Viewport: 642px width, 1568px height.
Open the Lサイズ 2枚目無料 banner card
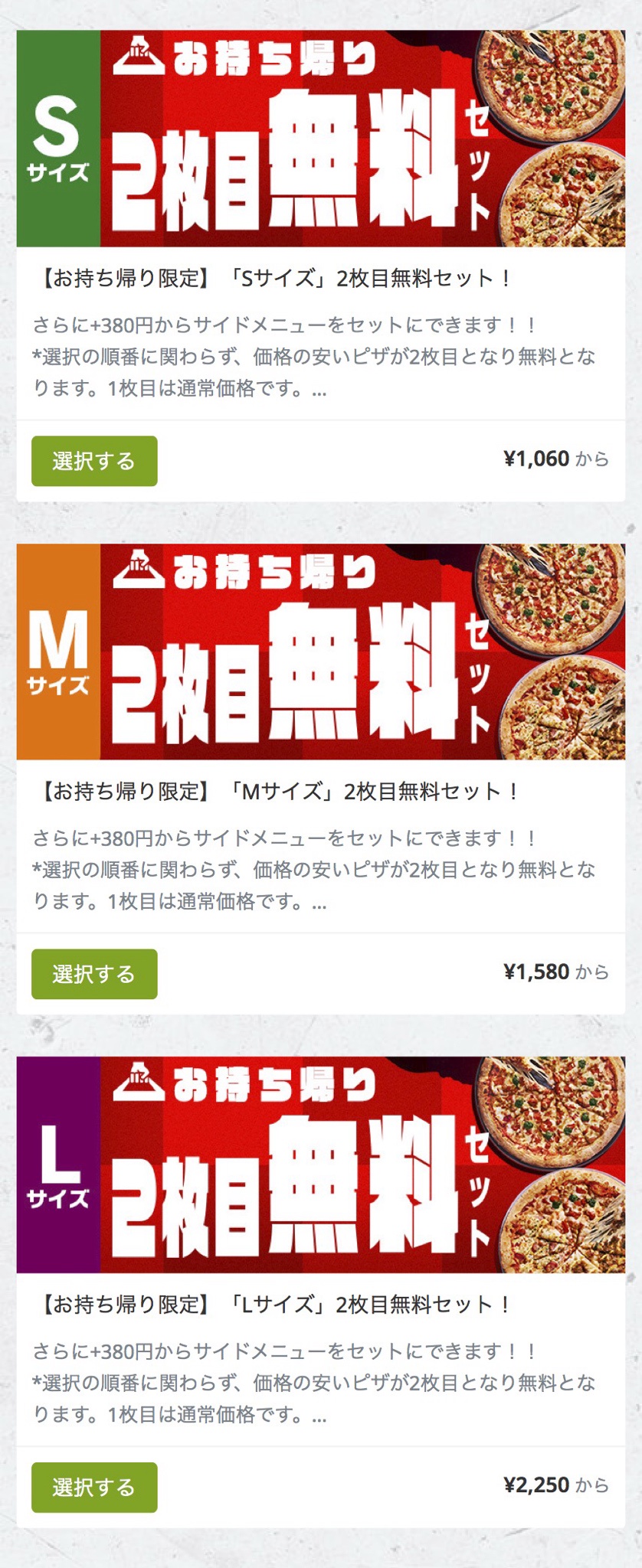point(321,1165)
